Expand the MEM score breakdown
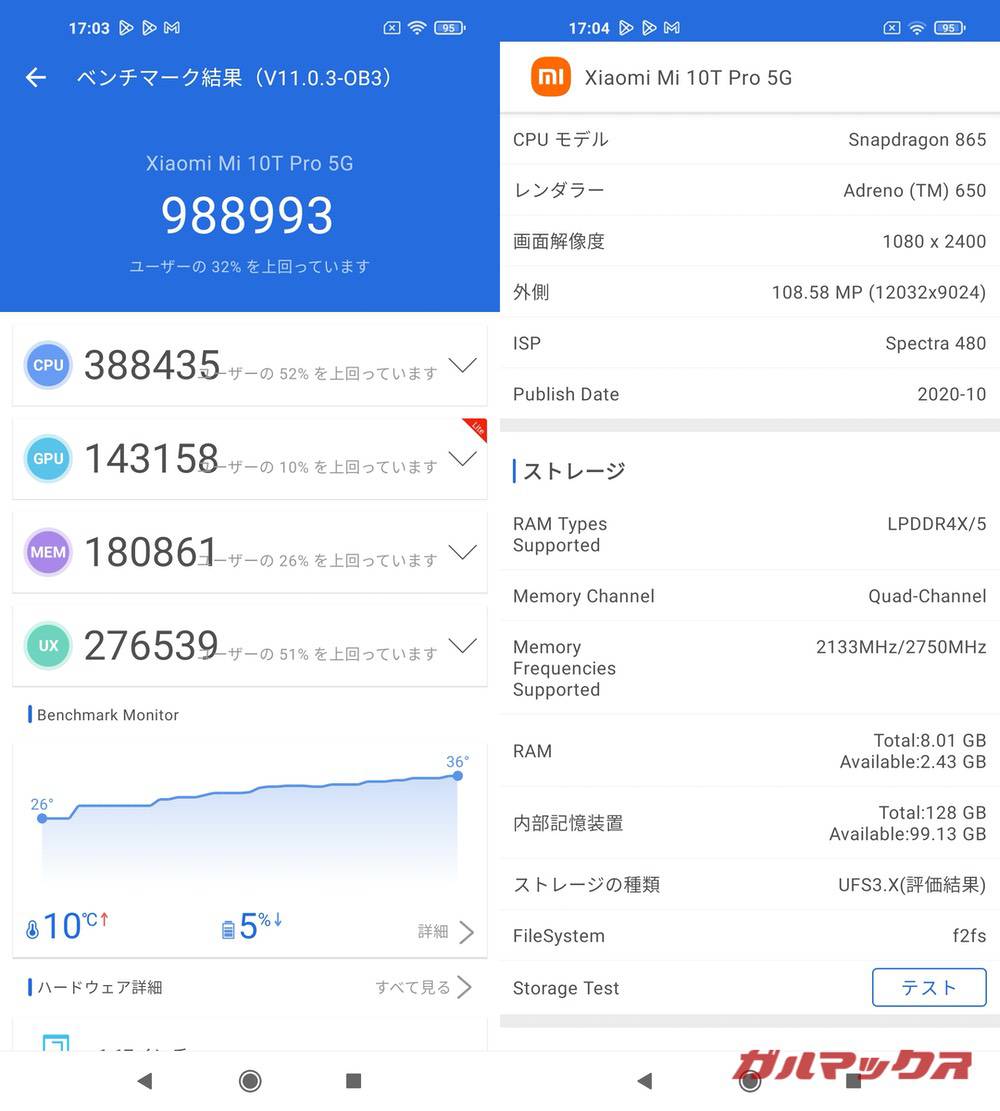The height and width of the screenshot is (1111, 1000). coord(463,551)
